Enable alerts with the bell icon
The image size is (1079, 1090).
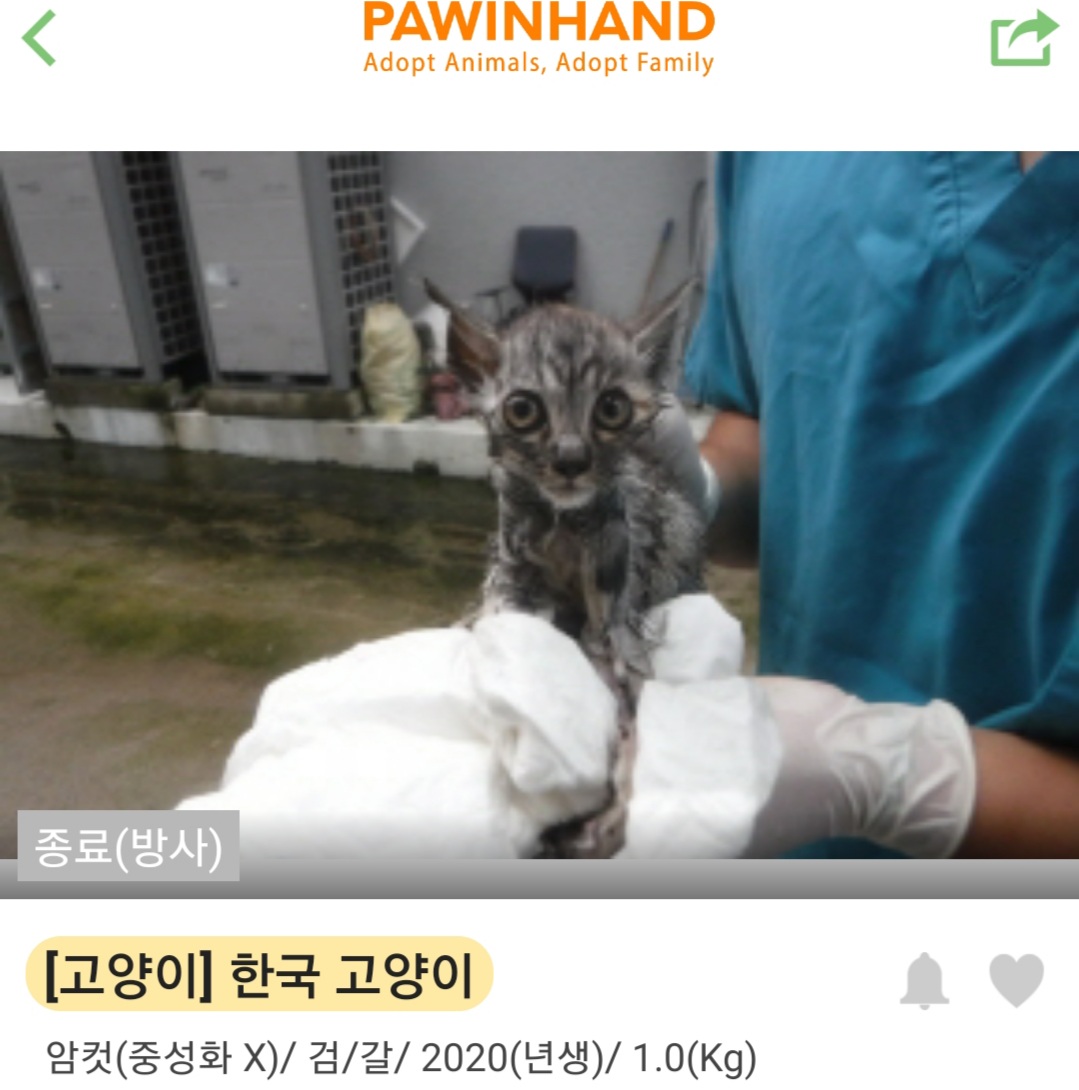tap(923, 980)
